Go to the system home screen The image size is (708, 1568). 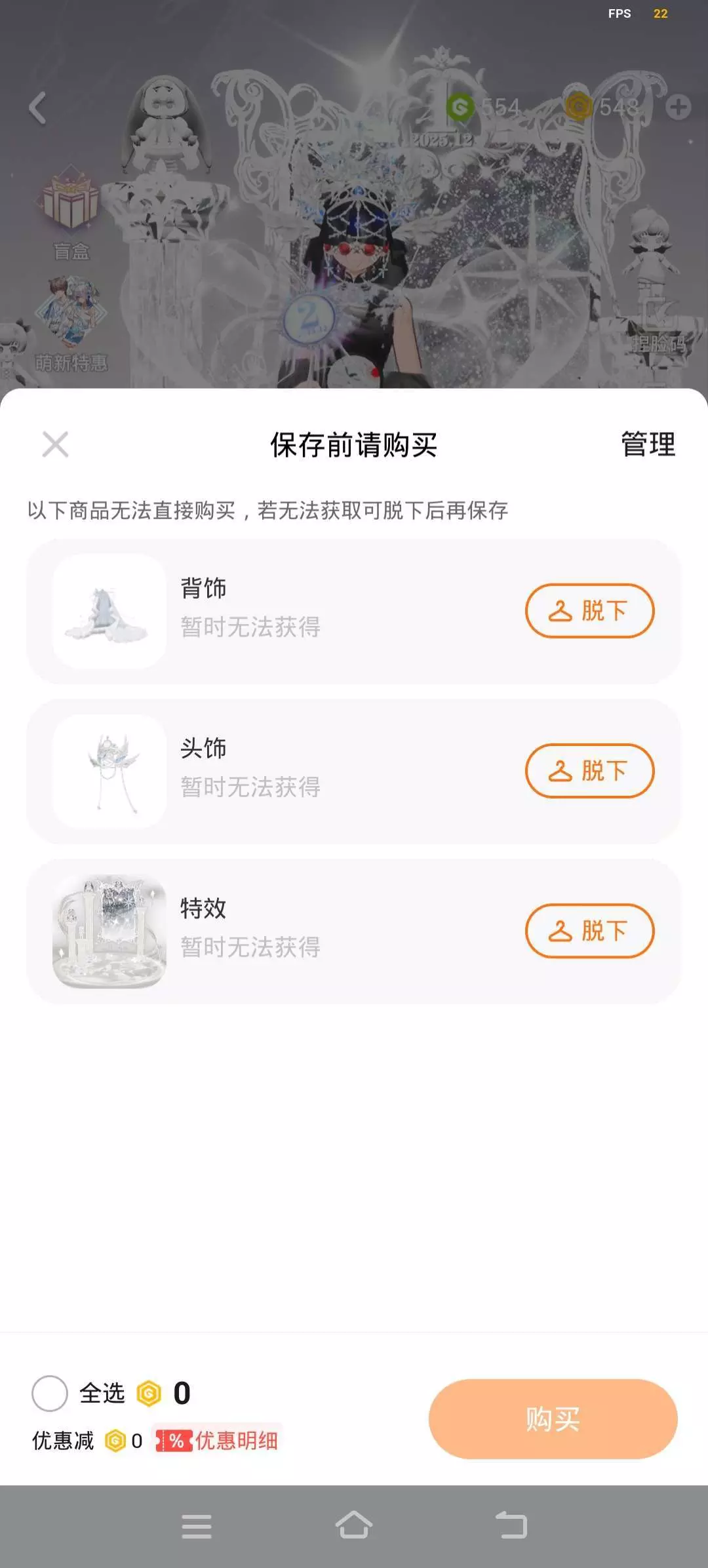pos(354,1525)
